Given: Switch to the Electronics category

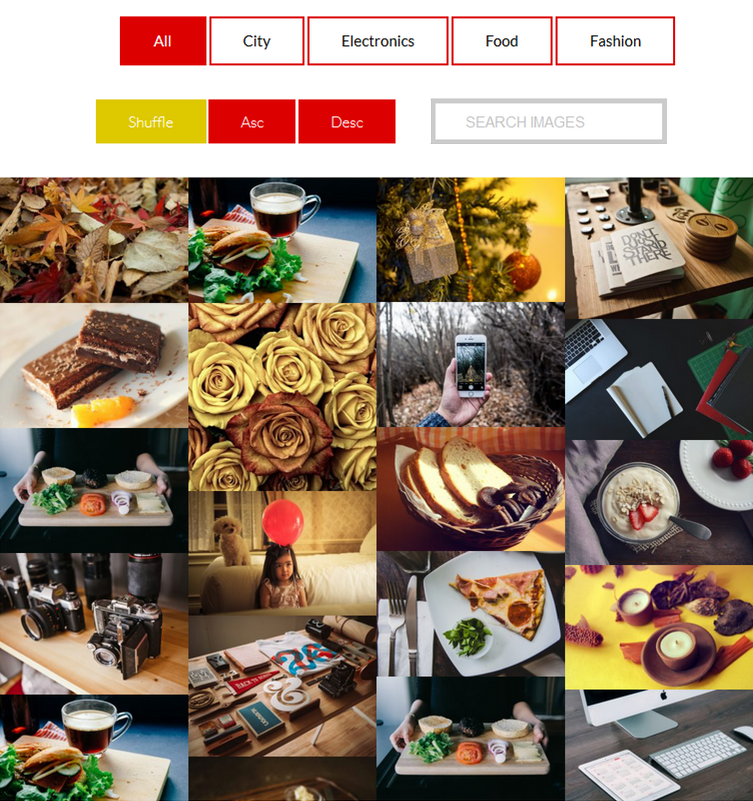Looking at the screenshot, I should pyautogui.click(x=378, y=41).
